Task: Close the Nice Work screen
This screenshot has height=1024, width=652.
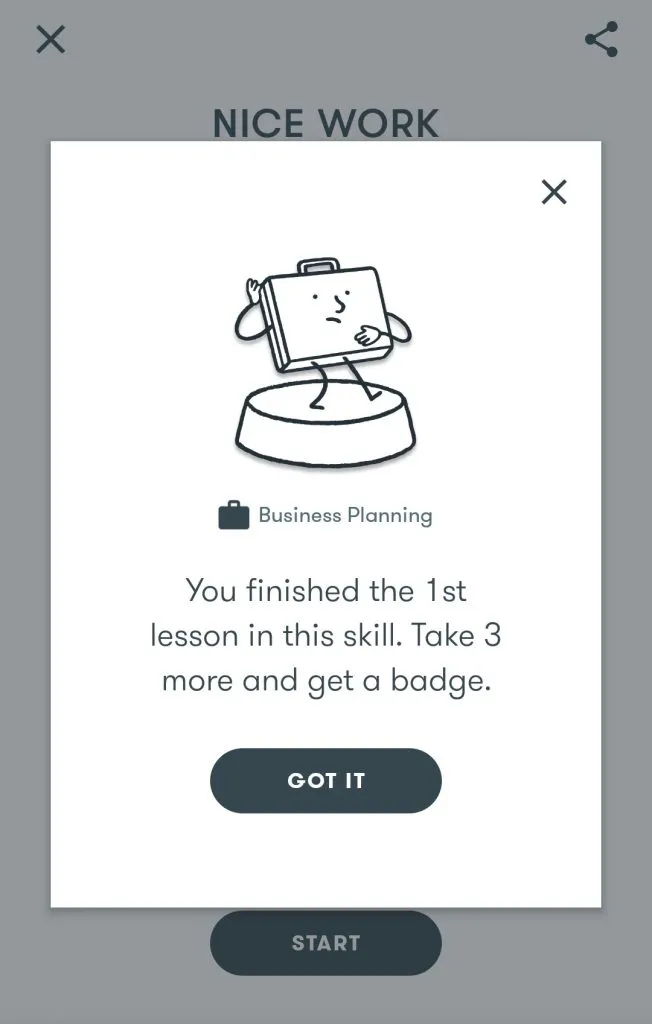Action: [x=50, y=40]
